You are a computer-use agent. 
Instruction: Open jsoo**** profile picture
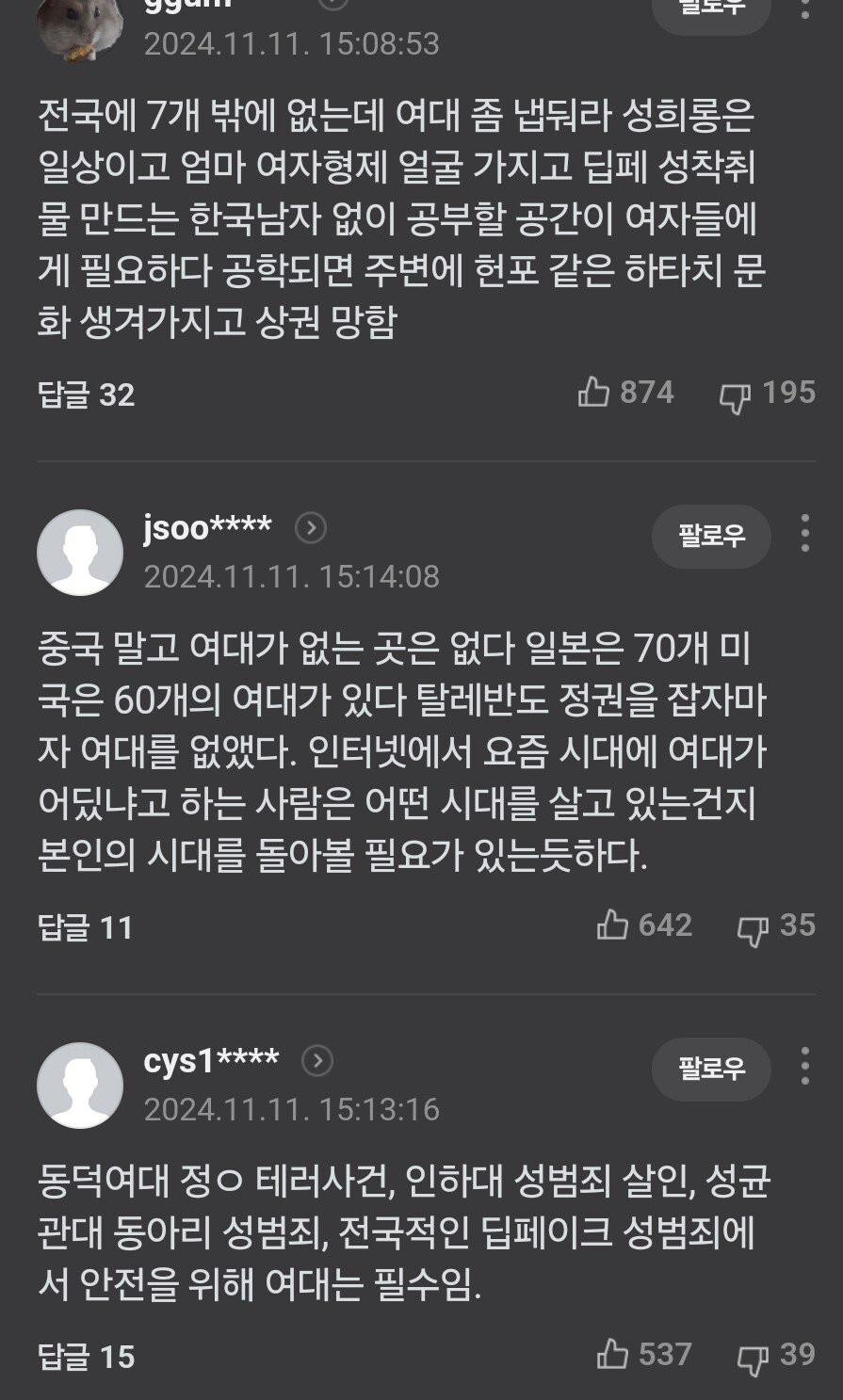(80, 553)
